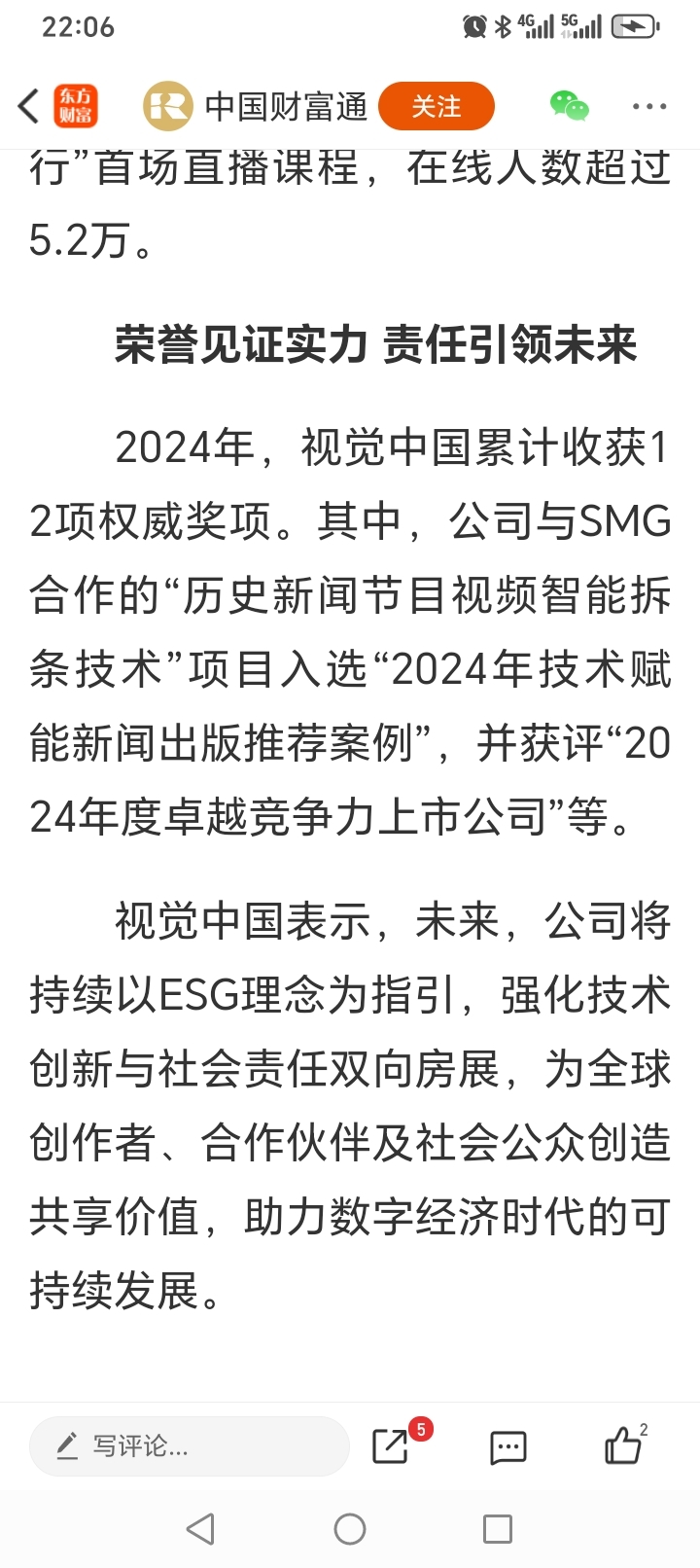Go back using the top-left arrow
Viewport: 700px width, 1568px height.
(29, 106)
